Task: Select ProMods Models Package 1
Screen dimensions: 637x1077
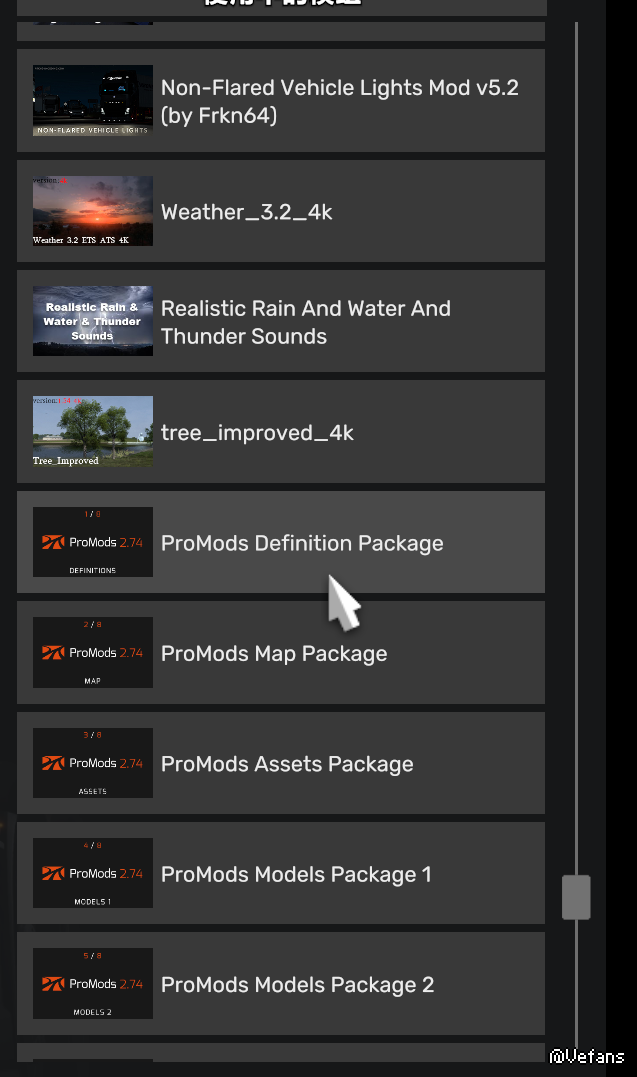Action: pos(280,873)
